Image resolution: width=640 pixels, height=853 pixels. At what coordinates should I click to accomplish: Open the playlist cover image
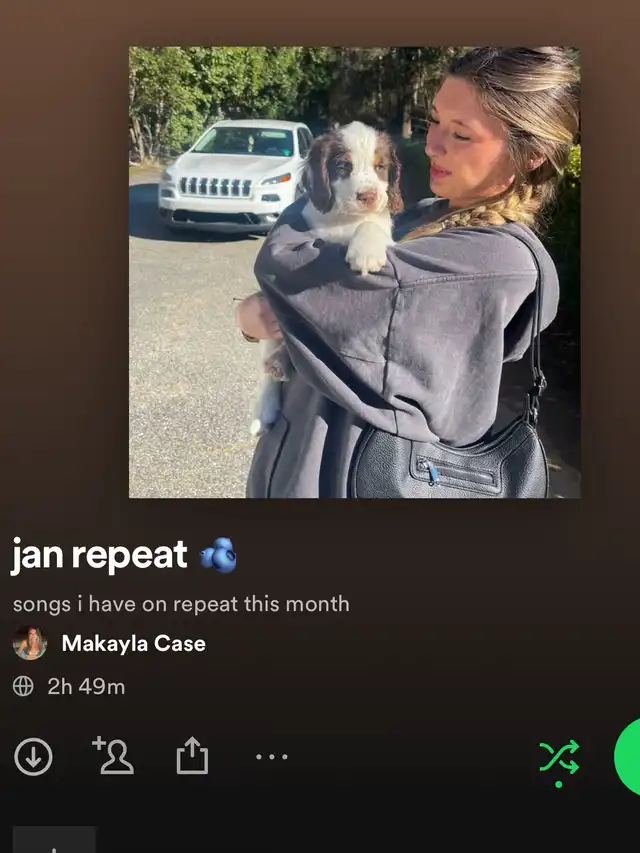point(354,272)
